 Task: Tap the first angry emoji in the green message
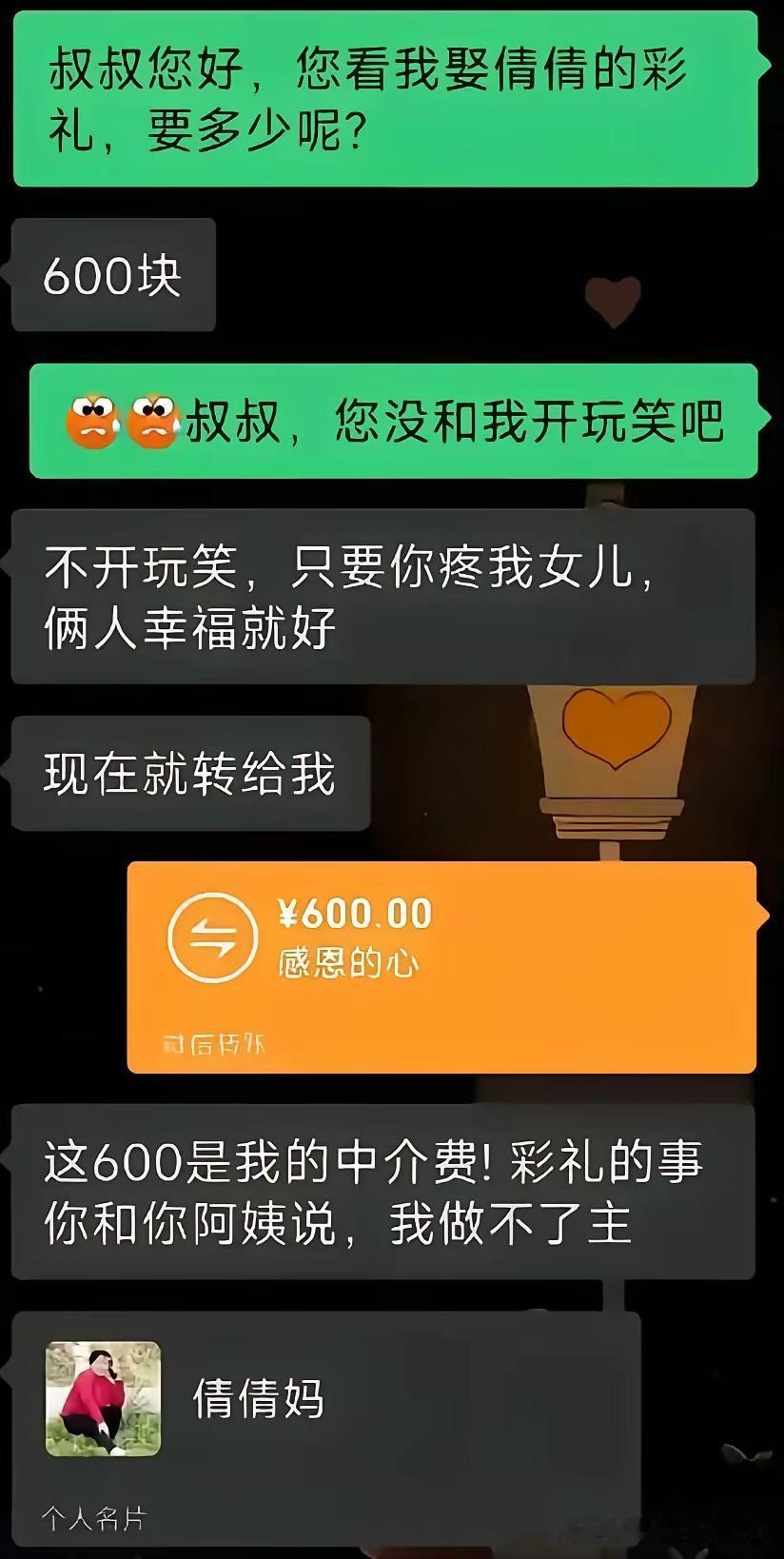(x=90, y=419)
